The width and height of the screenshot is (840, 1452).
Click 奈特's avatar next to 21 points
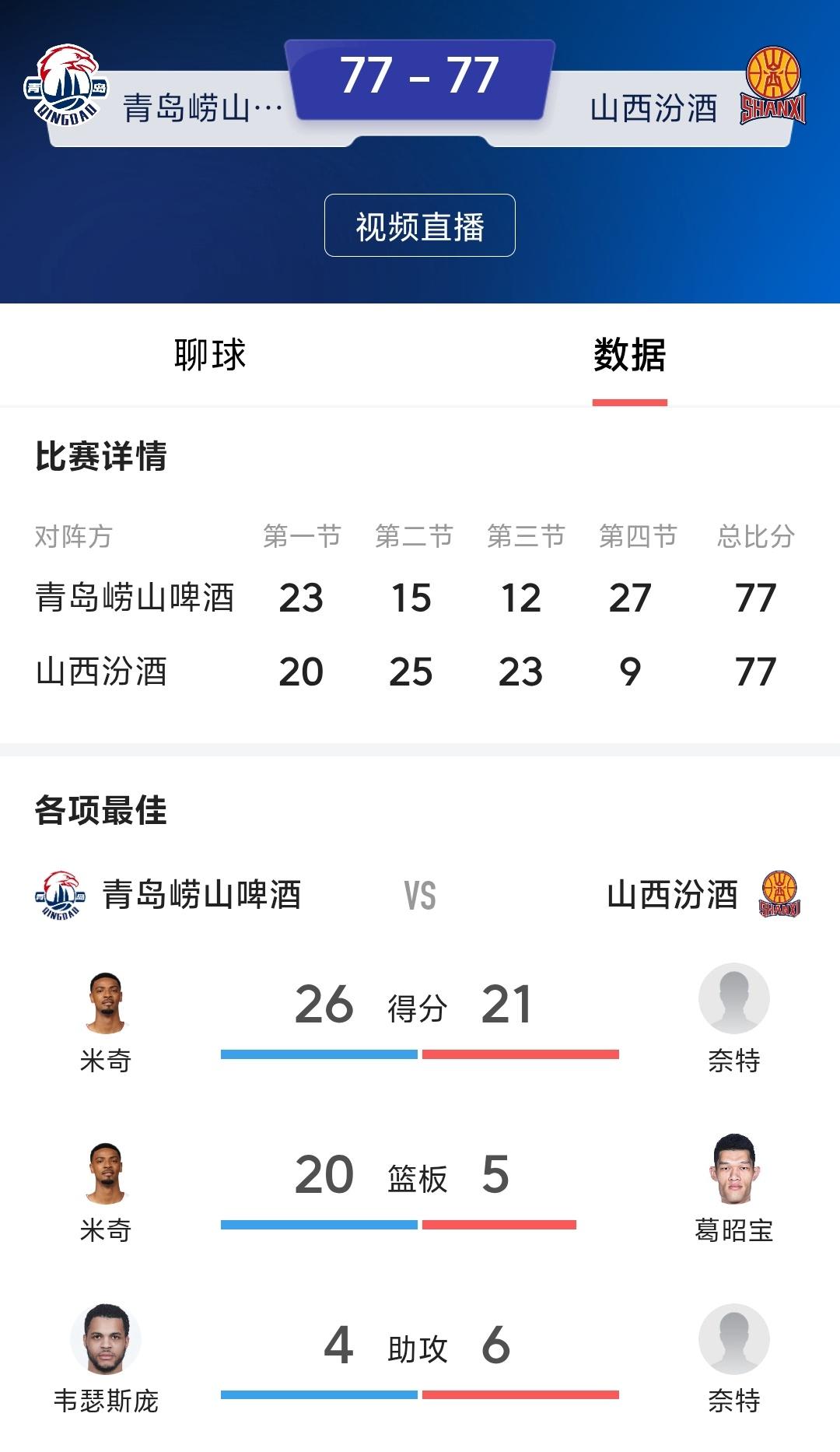click(735, 1008)
